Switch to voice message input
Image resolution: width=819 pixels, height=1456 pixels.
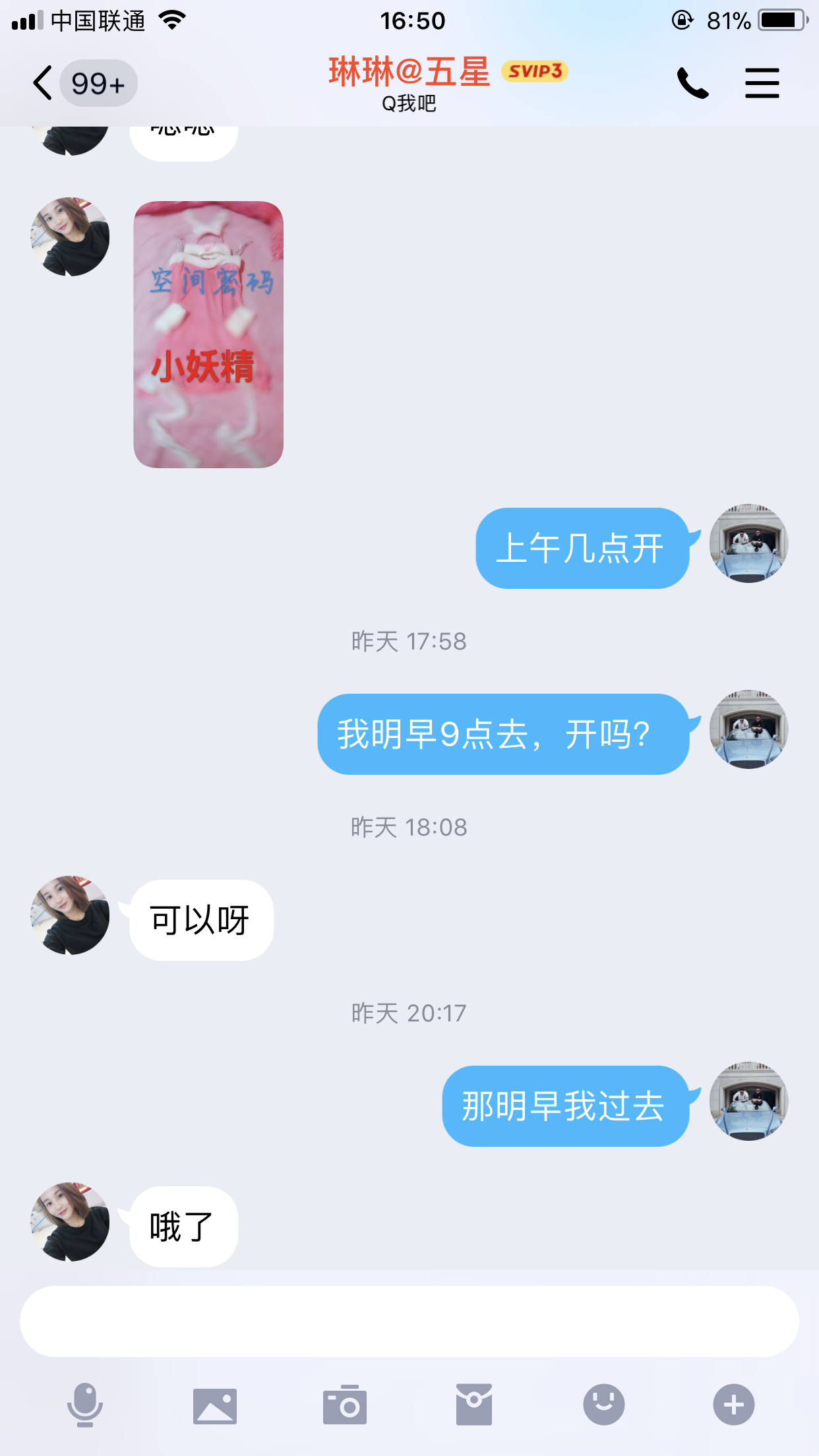pyautogui.click(x=84, y=1403)
